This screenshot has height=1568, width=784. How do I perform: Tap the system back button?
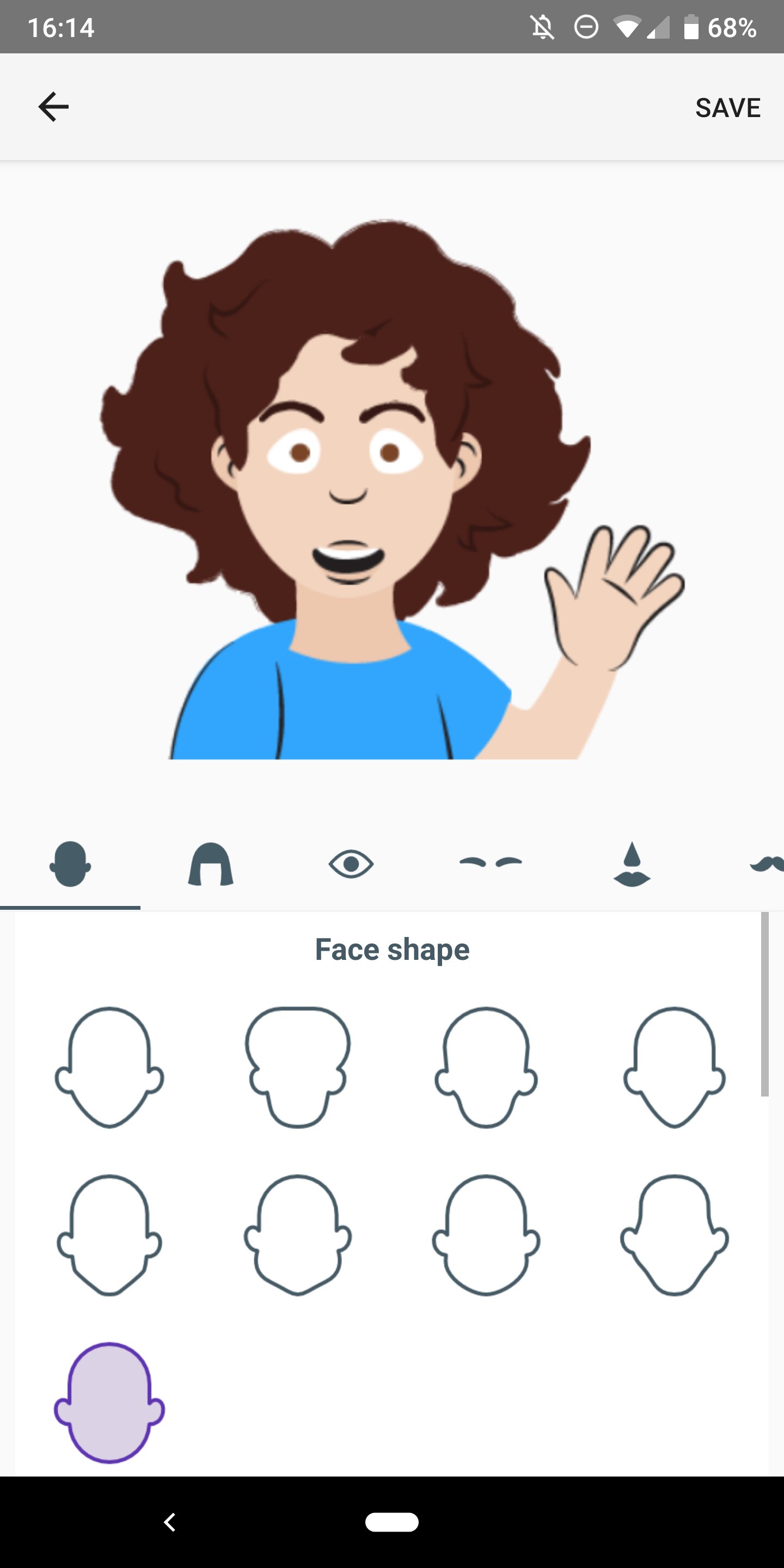170,1522
